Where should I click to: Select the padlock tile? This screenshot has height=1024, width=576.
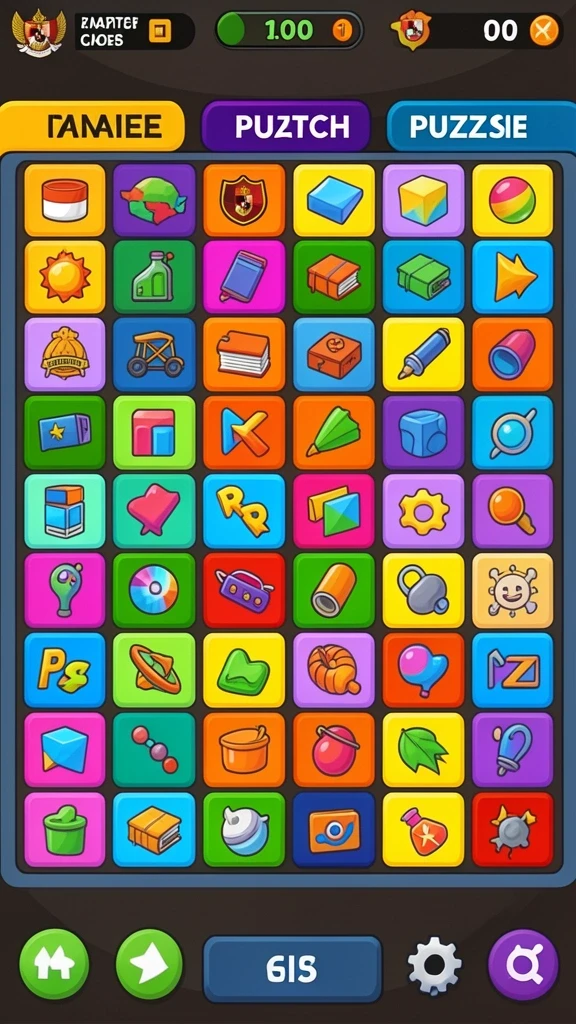click(423, 590)
